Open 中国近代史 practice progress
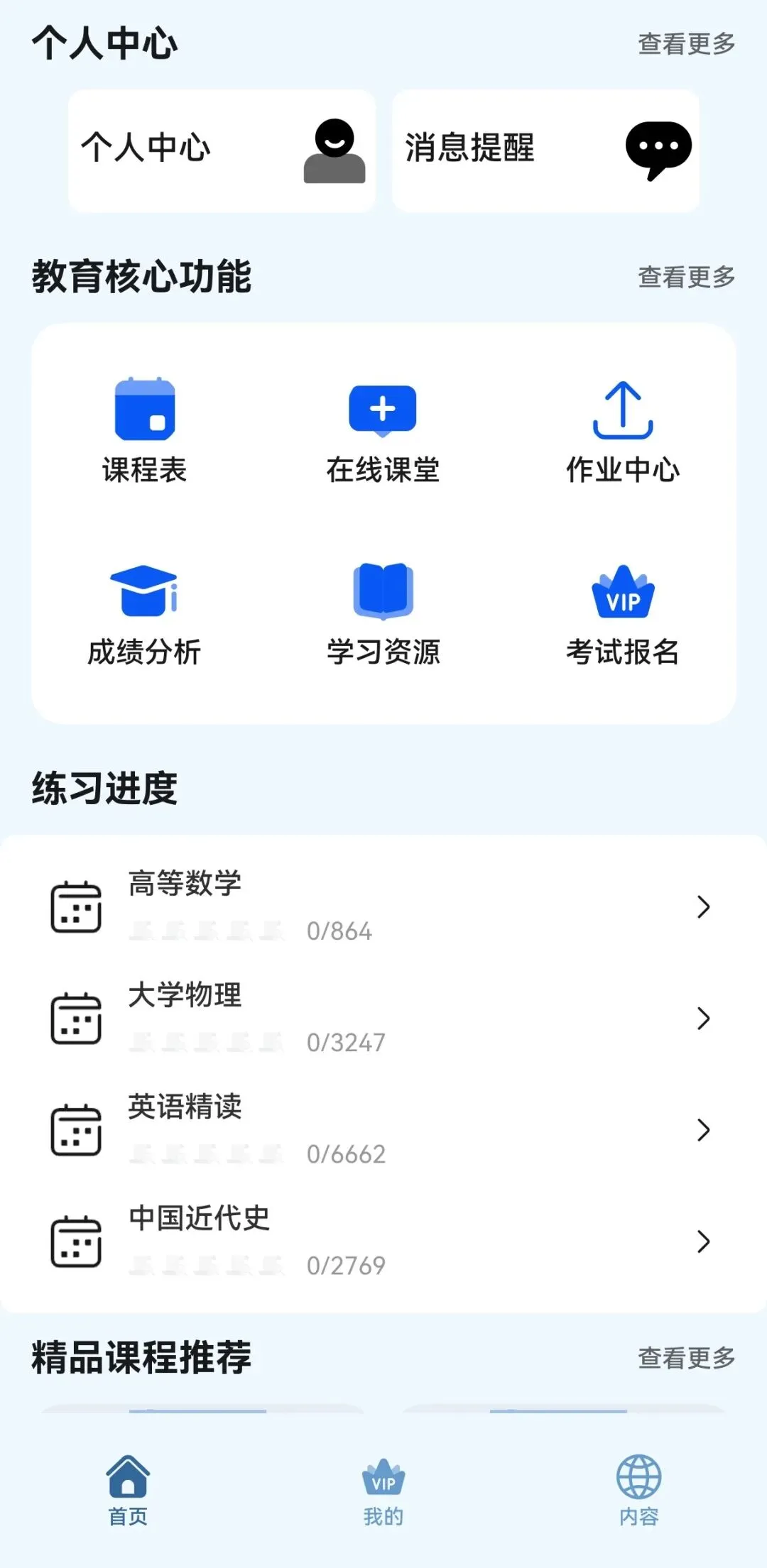Screen dimensions: 767x1568 tap(383, 1241)
